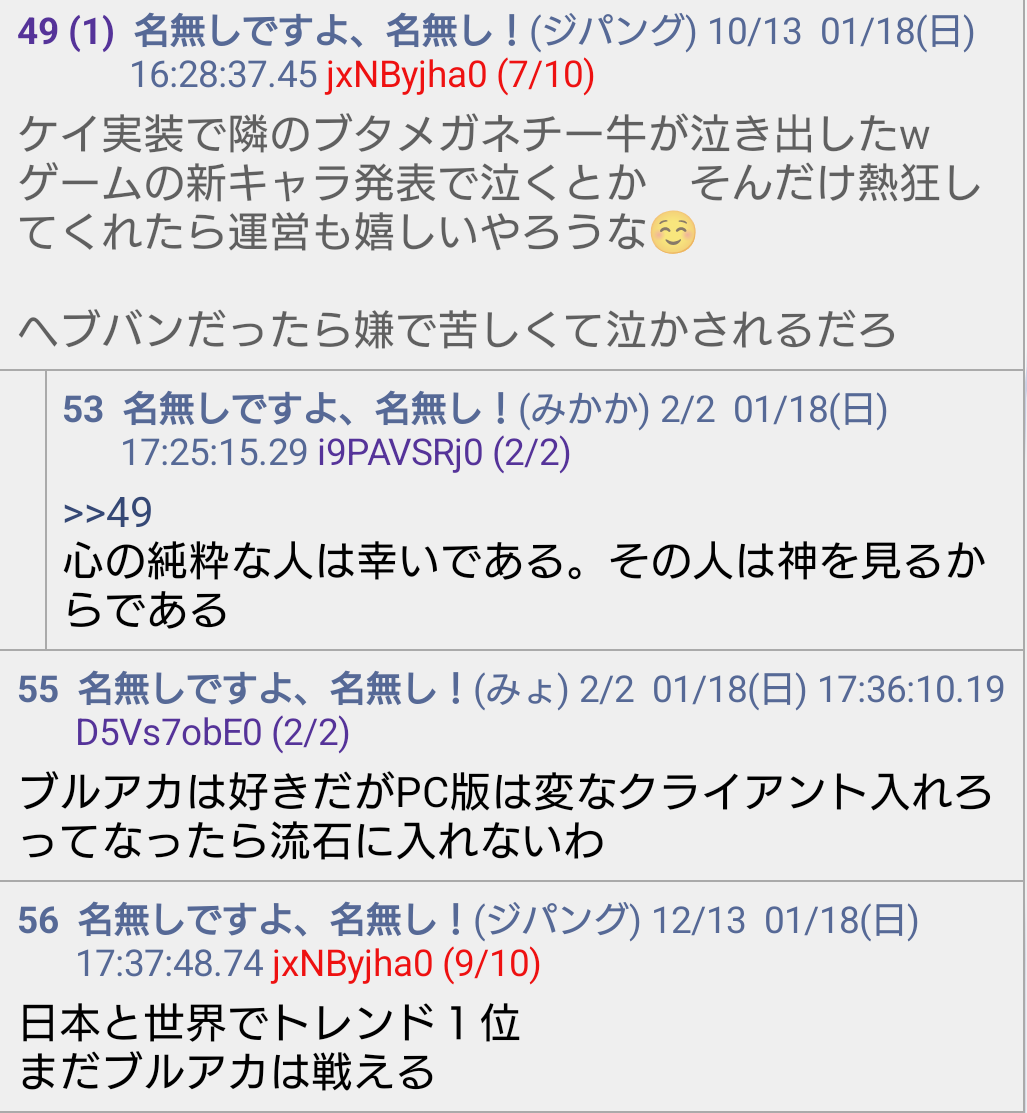Show posts by ID jxNByjha0 (7/10)
This screenshot has height=1113, width=1027.
(460, 76)
